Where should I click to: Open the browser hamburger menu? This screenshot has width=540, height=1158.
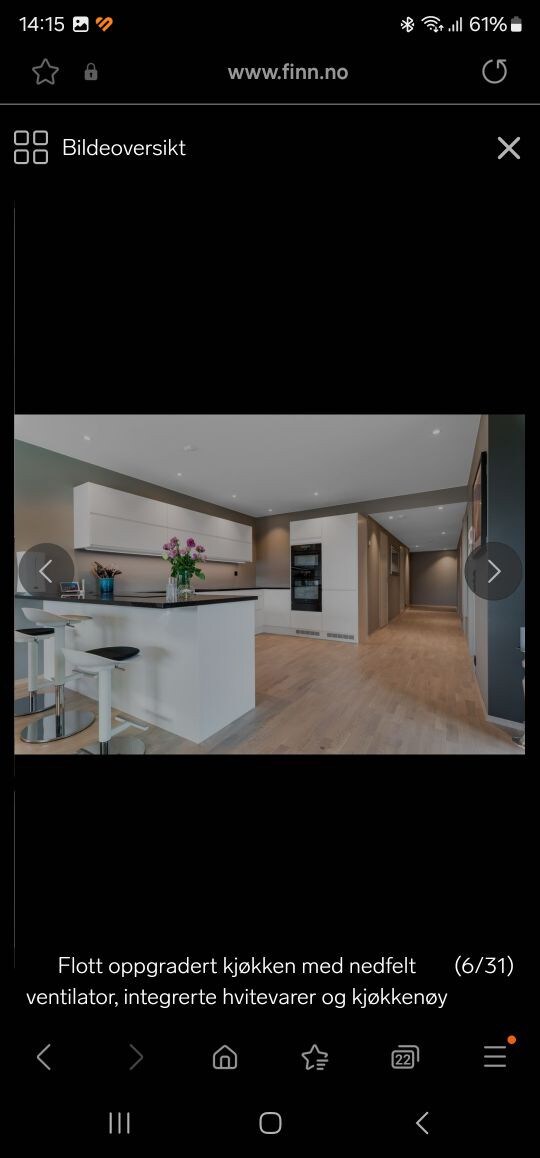click(x=495, y=1058)
